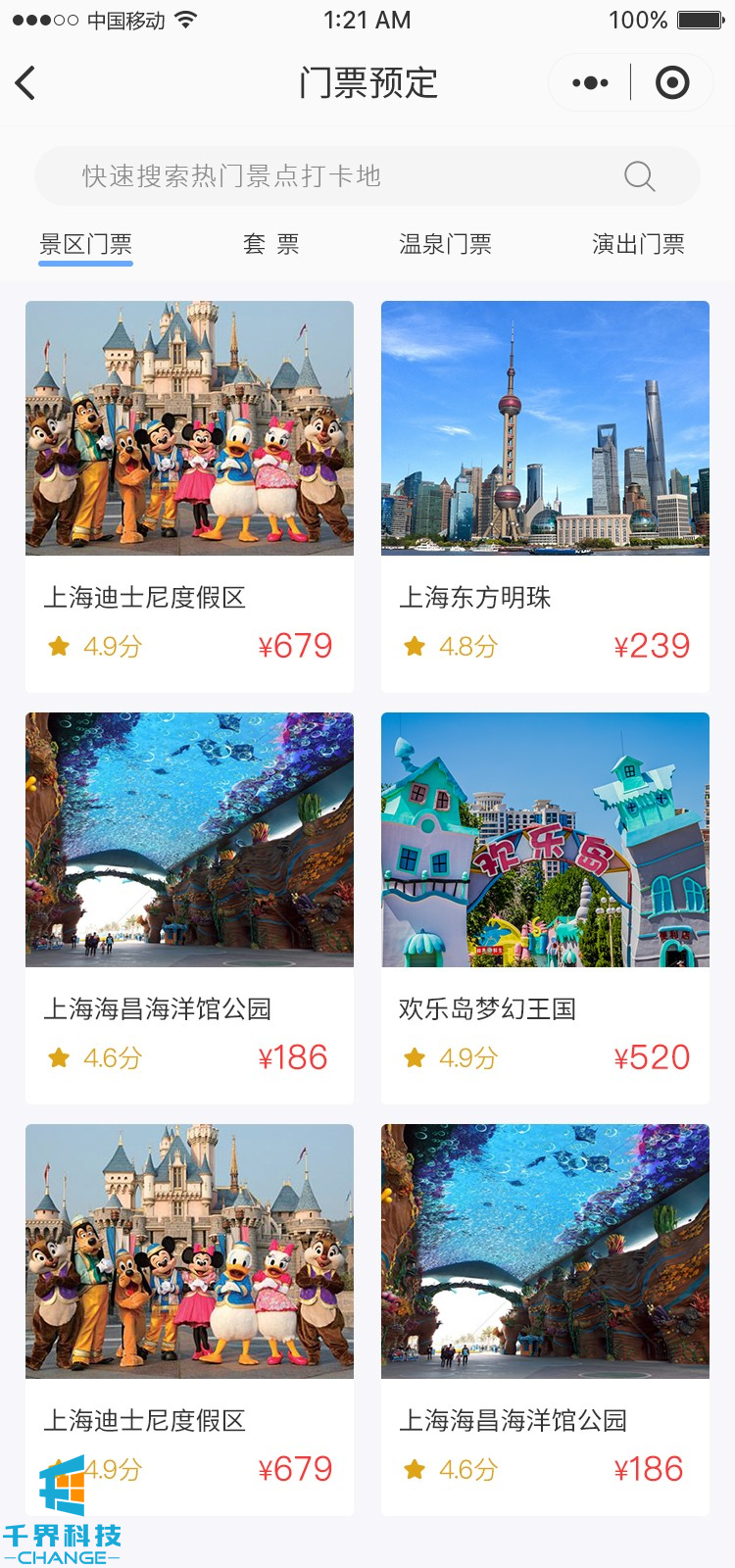Open the mini program more options menu
735x1568 pixels.
[x=590, y=83]
